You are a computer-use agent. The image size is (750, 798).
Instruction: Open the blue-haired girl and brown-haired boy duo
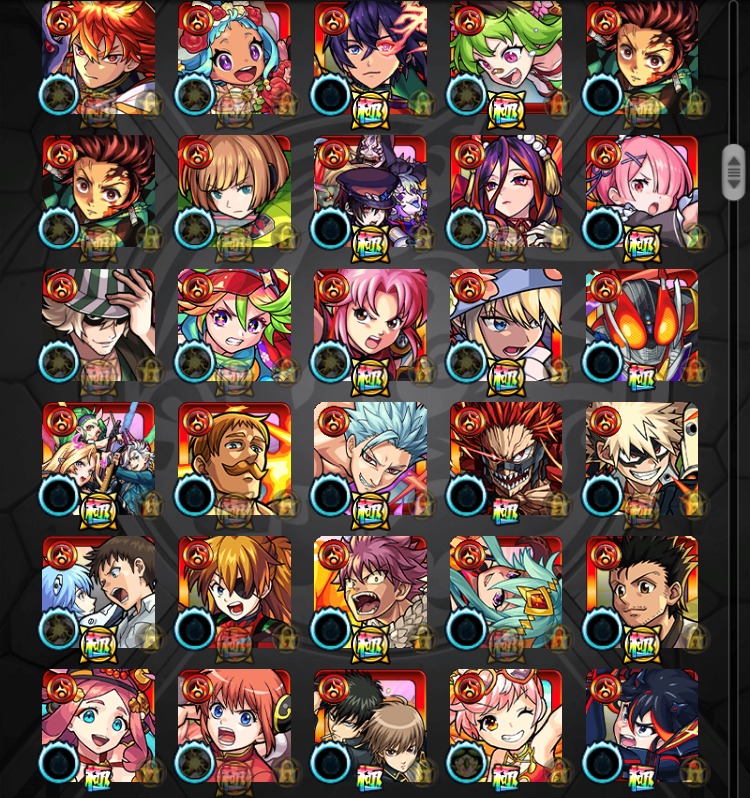tap(98, 592)
